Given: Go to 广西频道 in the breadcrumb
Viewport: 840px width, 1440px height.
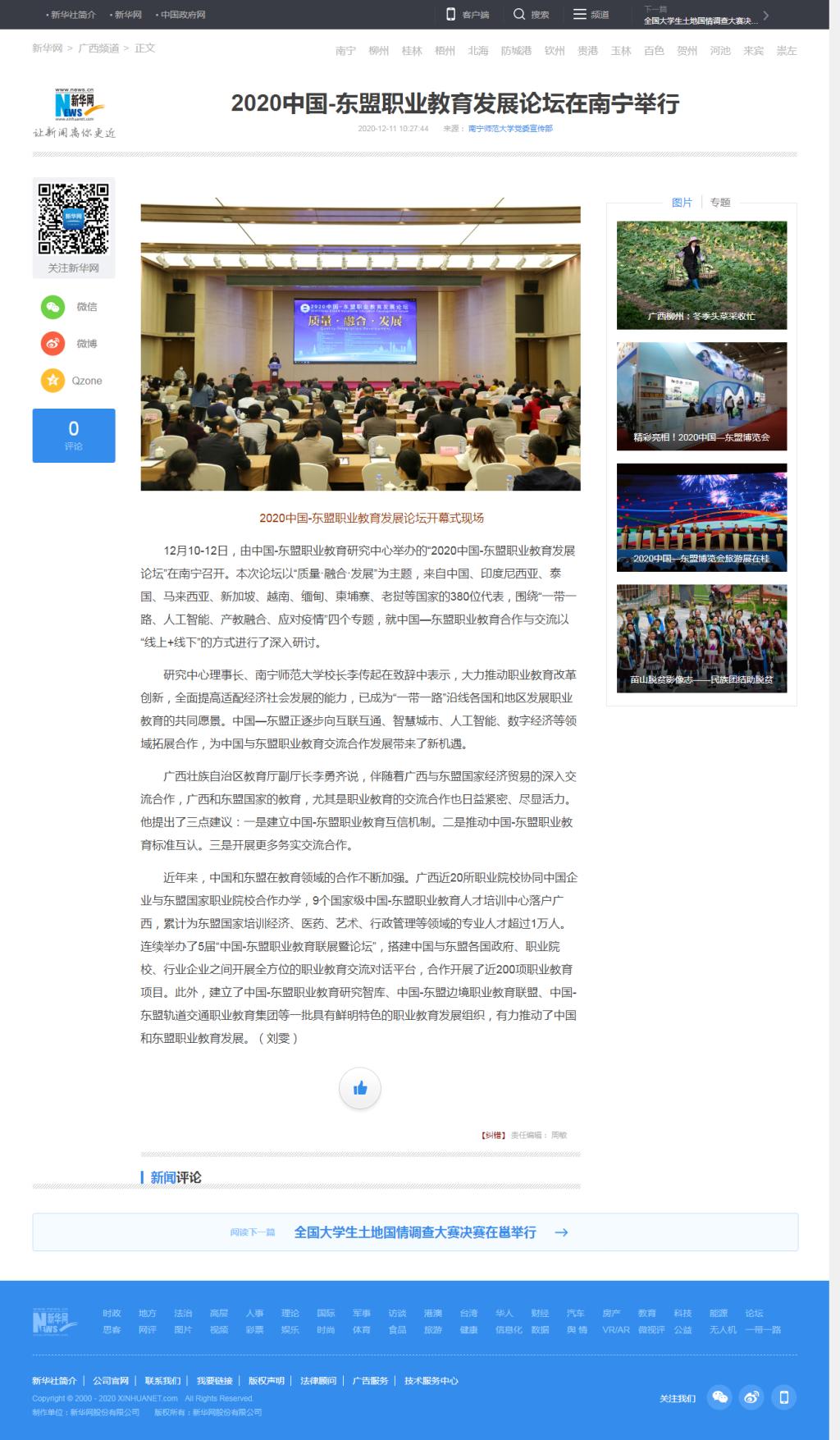Looking at the screenshot, I should pos(98,48).
